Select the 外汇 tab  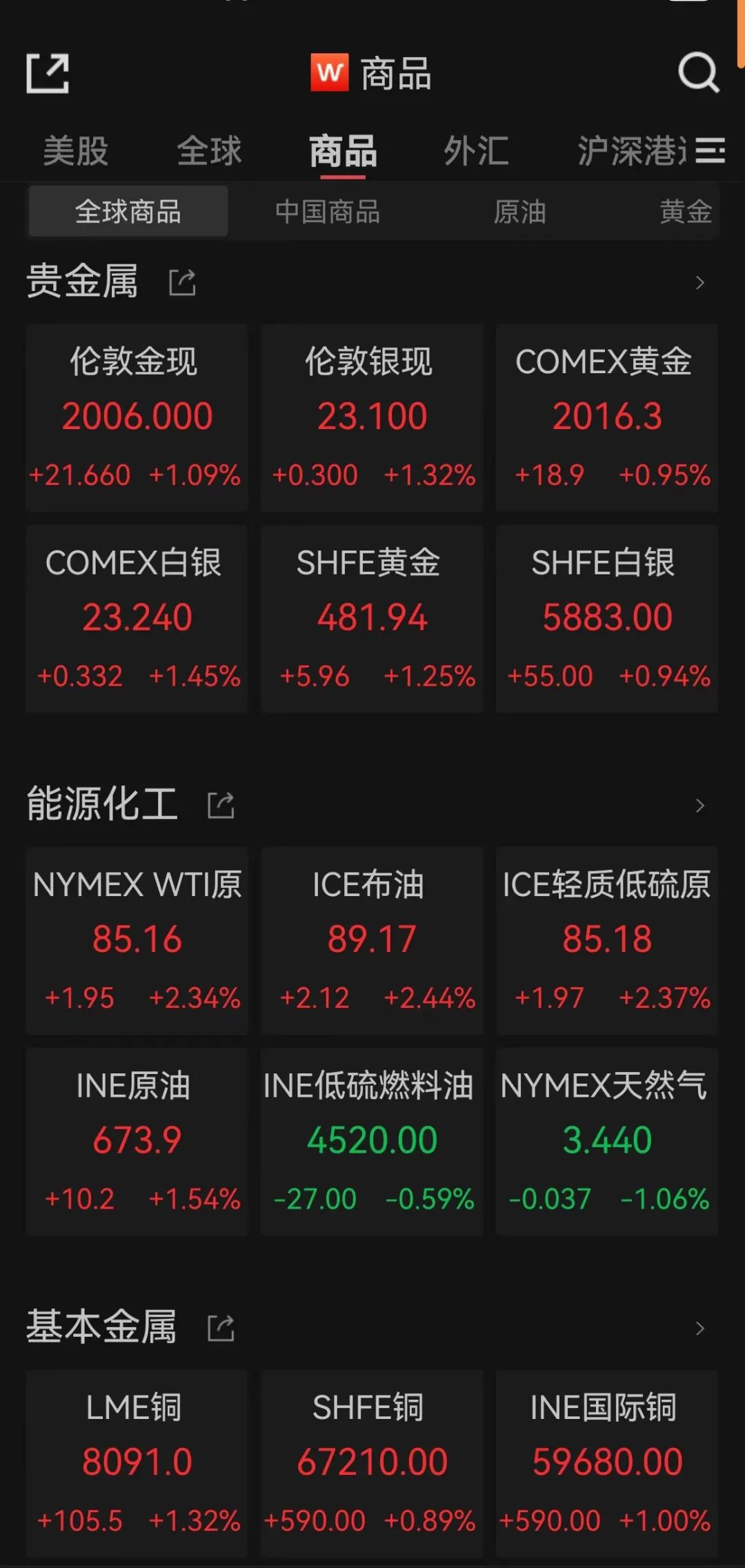(x=477, y=150)
